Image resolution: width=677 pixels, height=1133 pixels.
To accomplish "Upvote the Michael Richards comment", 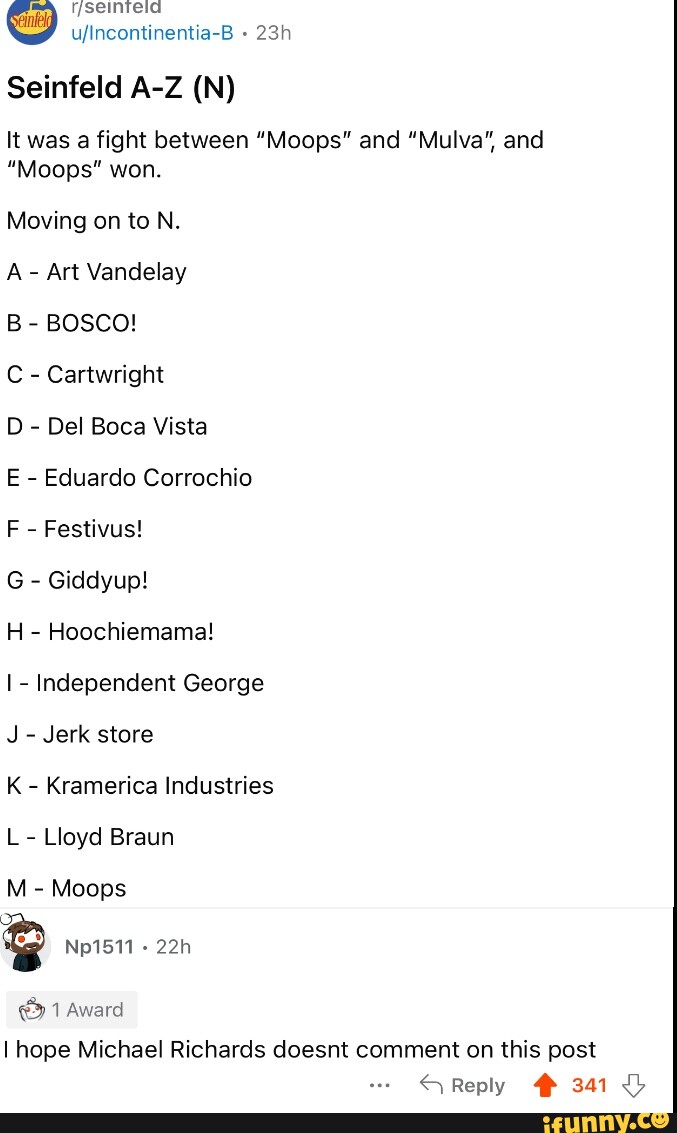I will click(545, 1085).
